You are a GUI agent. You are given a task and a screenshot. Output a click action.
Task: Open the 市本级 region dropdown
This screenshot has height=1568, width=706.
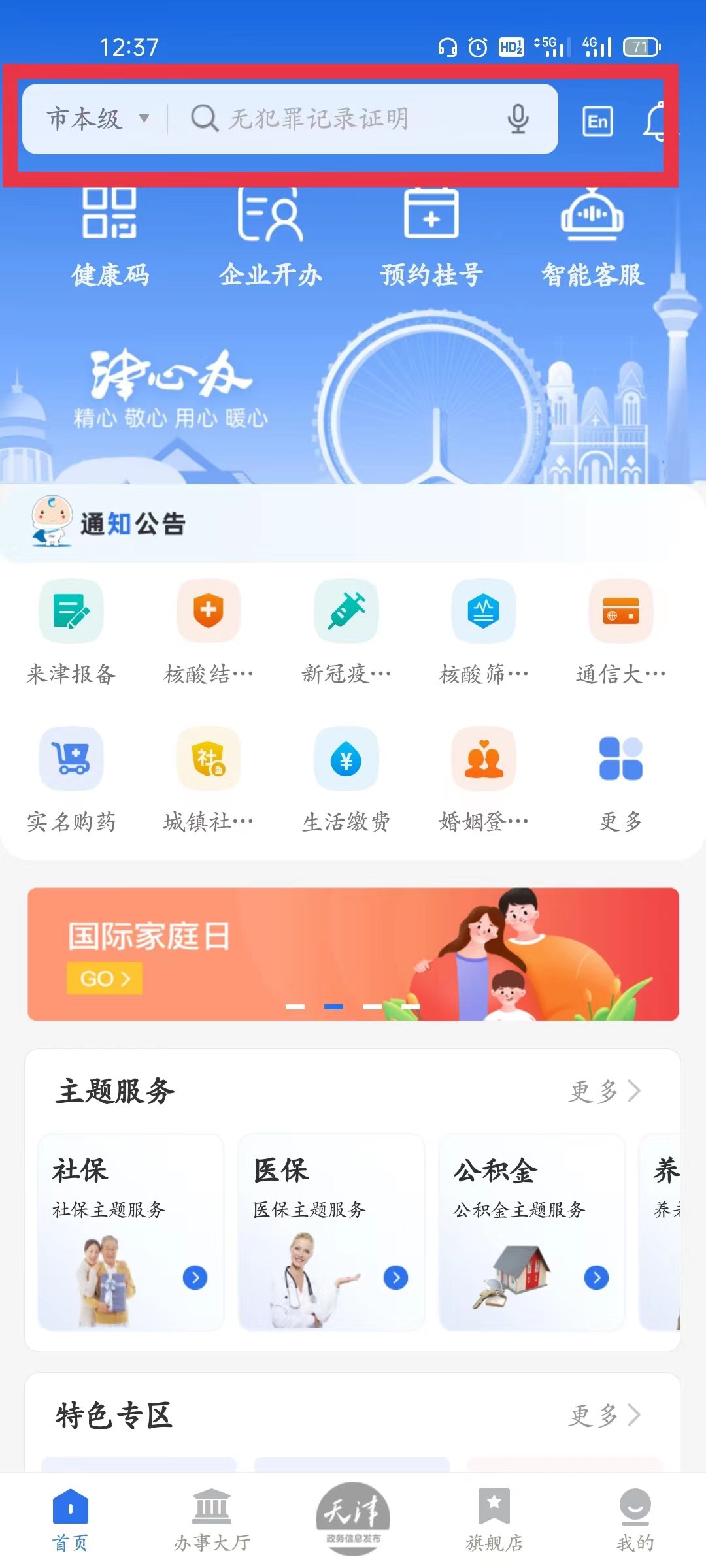pyautogui.click(x=98, y=119)
